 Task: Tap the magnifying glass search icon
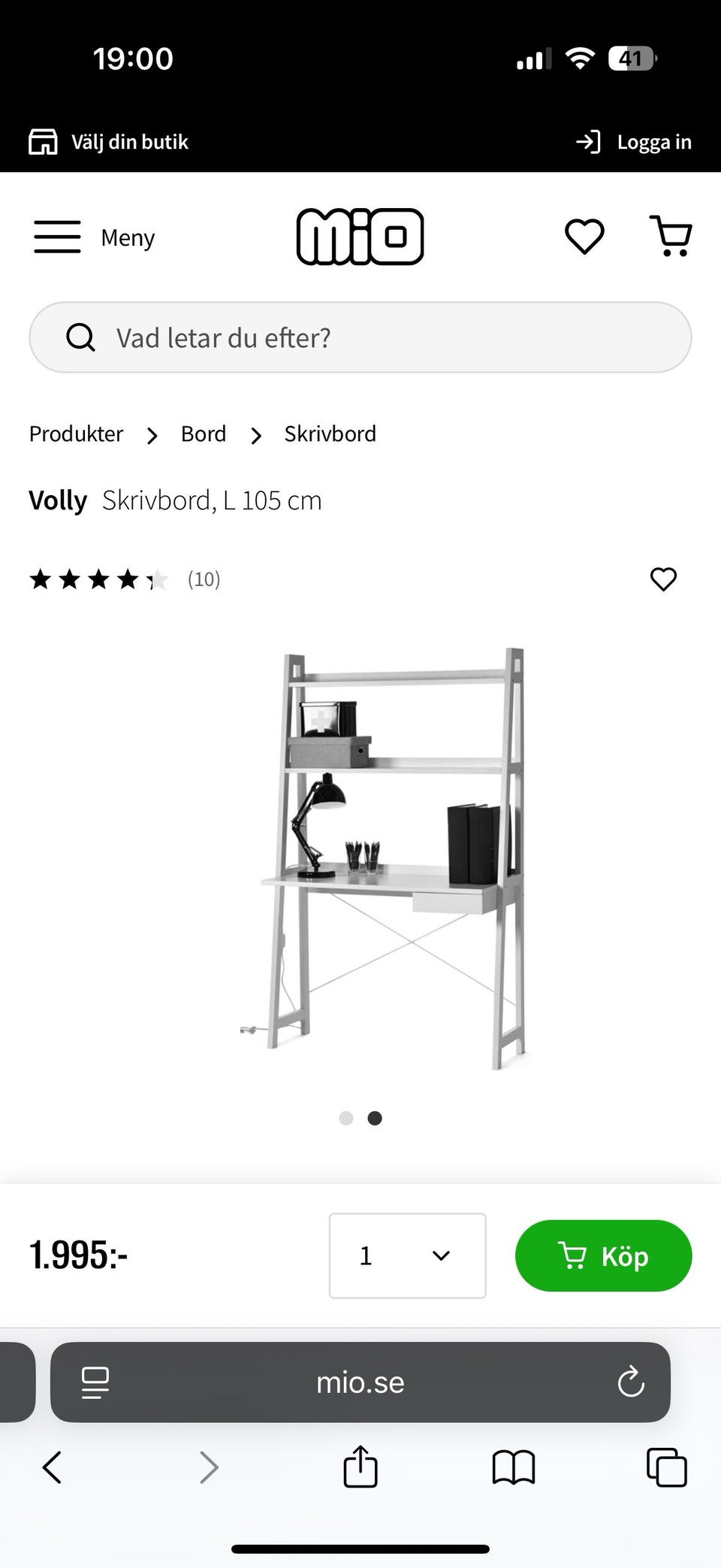click(80, 337)
